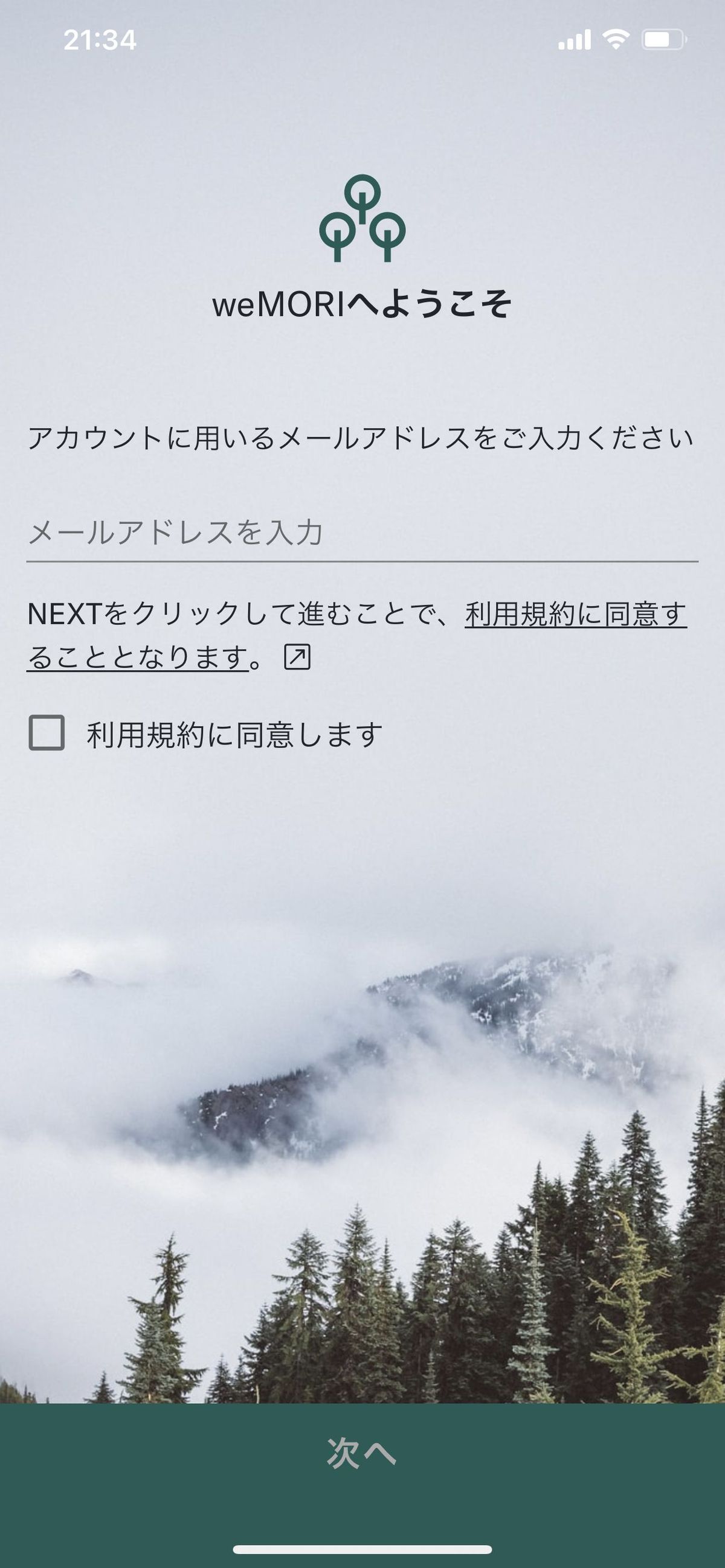Focus the email address input field
Image resolution: width=725 pixels, height=1568 pixels.
(362, 533)
